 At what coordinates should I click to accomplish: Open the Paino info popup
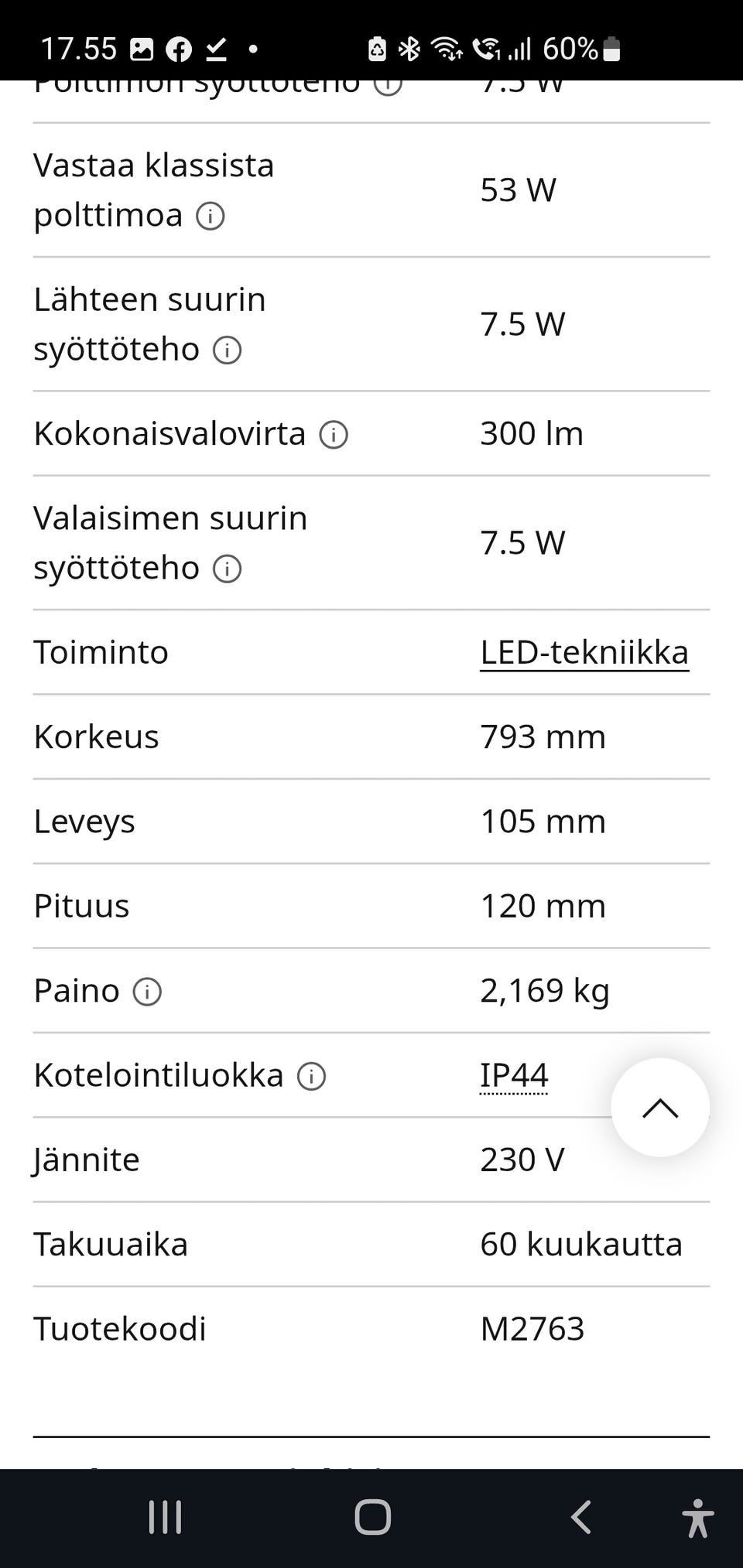click(x=147, y=991)
